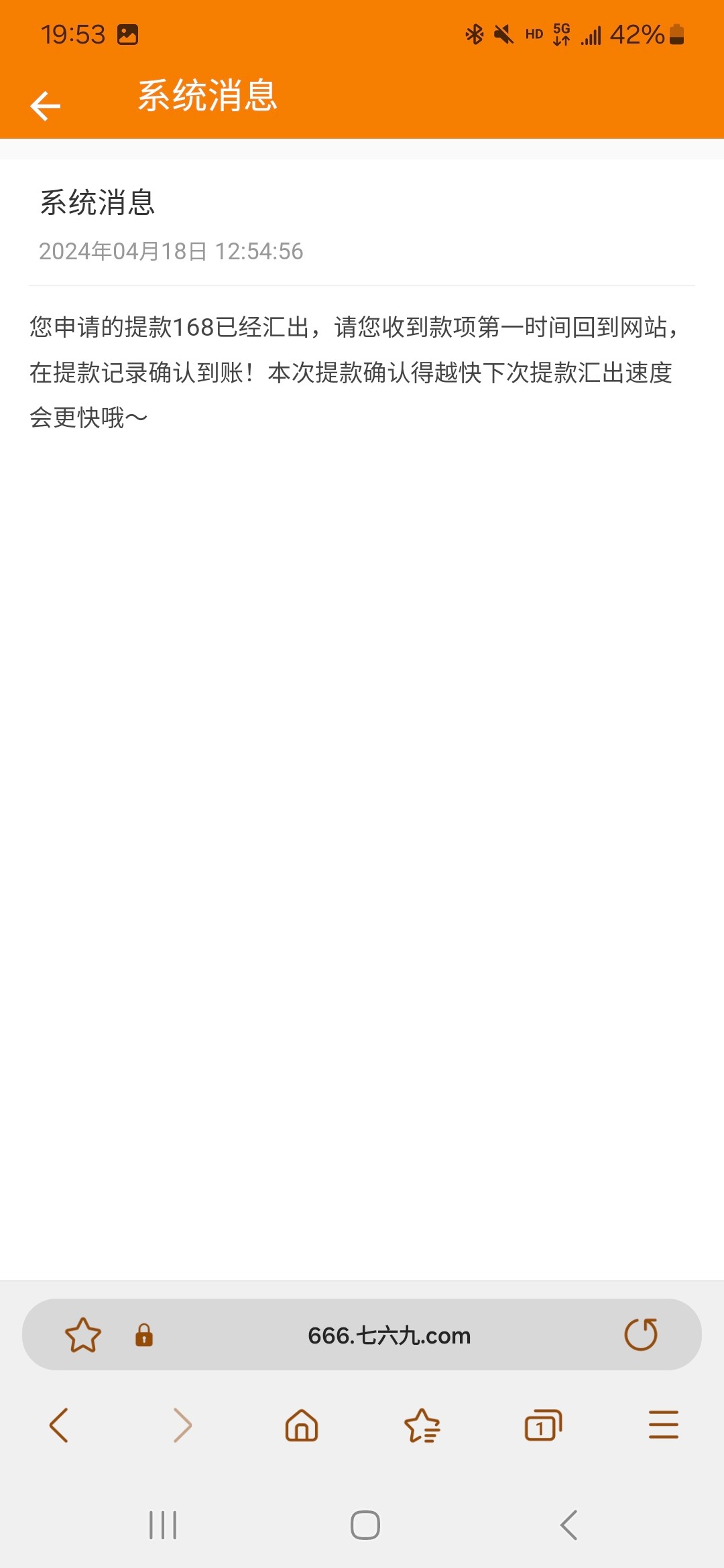Reload the current web page

pyautogui.click(x=641, y=1334)
